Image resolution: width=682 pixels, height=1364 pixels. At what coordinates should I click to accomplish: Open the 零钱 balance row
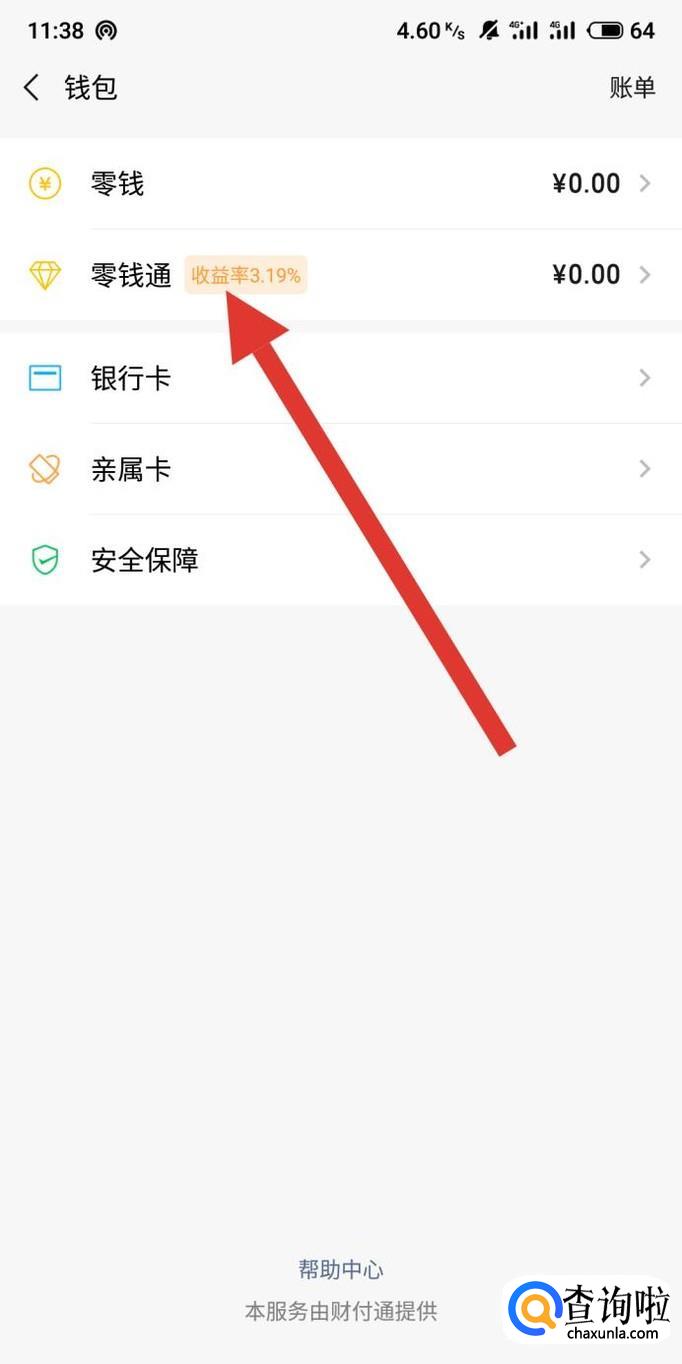[x=341, y=184]
